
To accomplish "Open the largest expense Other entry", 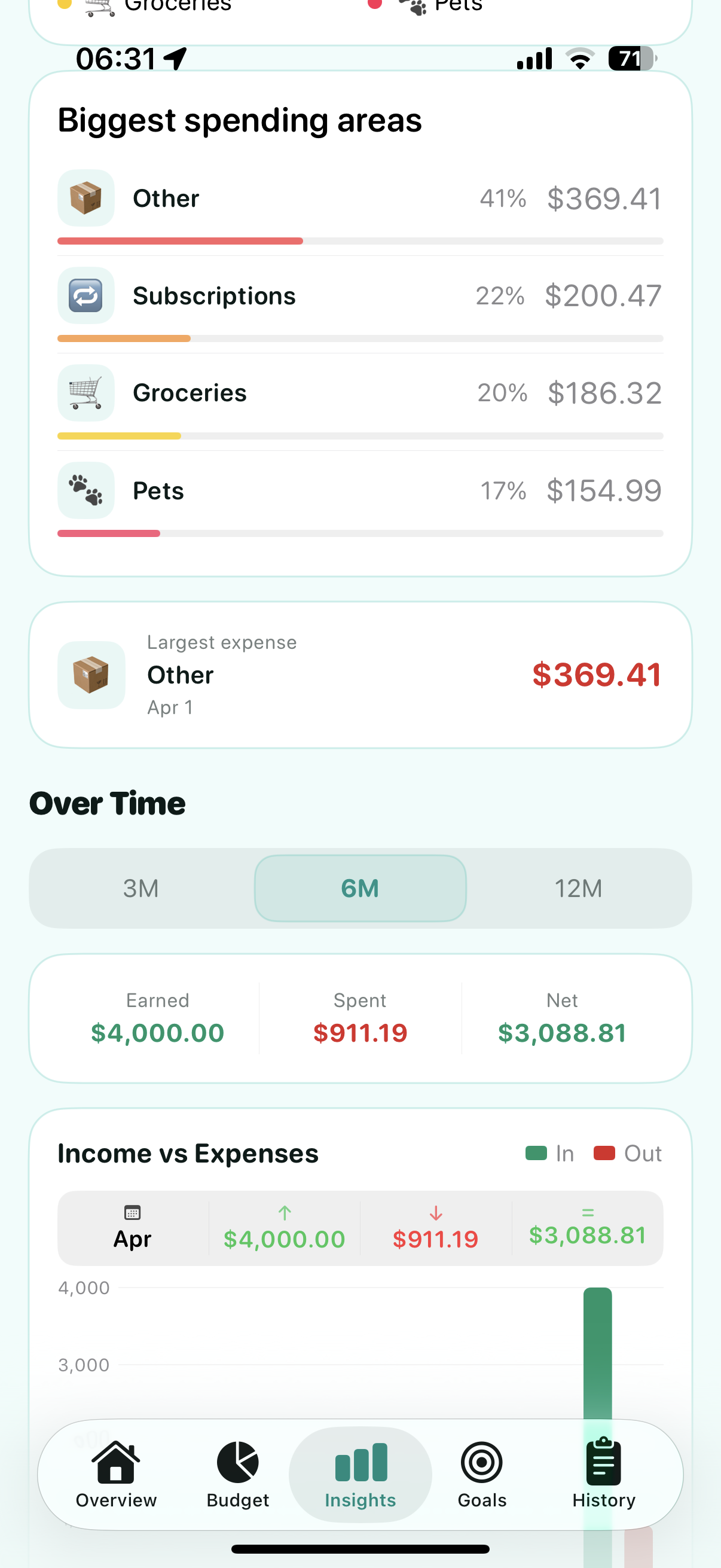I will pos(360,674).
